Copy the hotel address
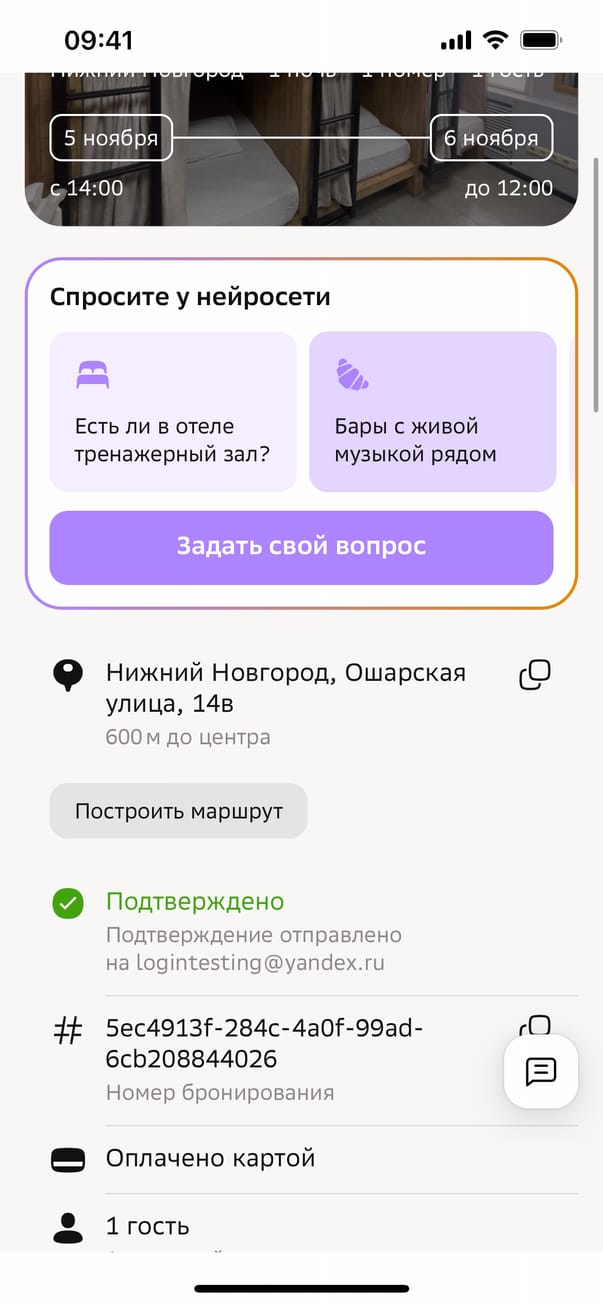Viewport: 603px width, 1305px height. (535, 676)
